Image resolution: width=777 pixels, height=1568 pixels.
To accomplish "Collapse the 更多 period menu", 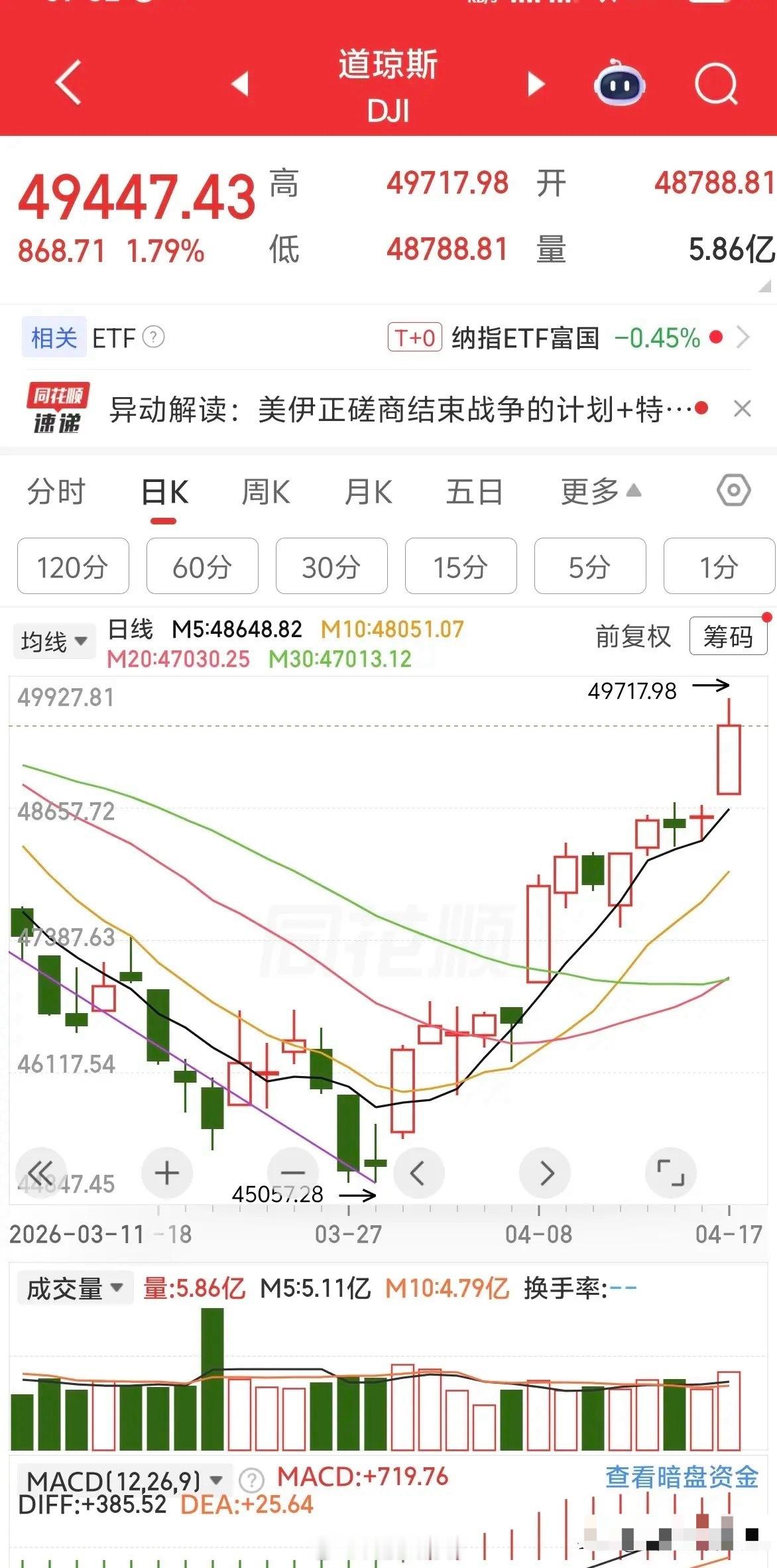I will [597, 491].
